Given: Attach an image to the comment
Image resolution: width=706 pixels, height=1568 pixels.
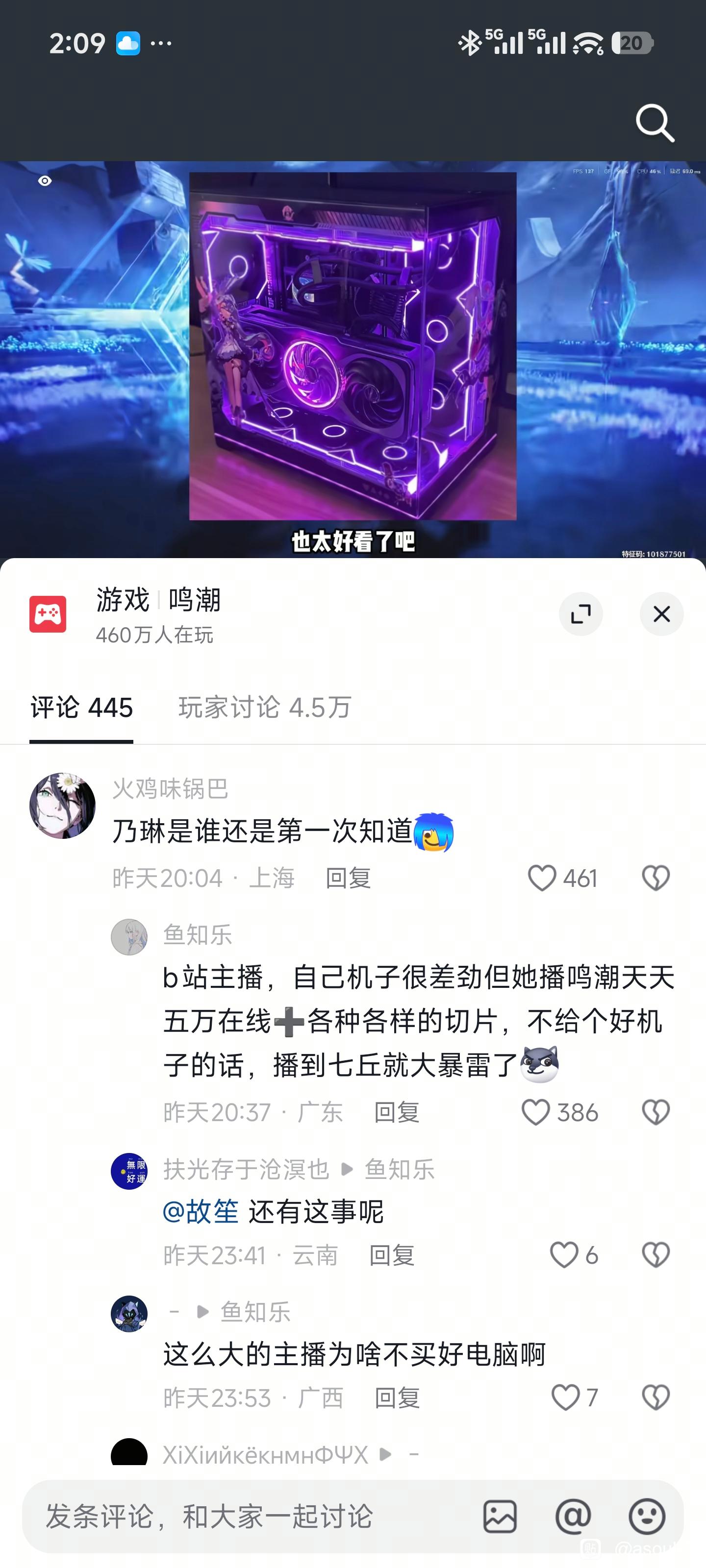Looking at the screenshot, I should point(500,1516).
